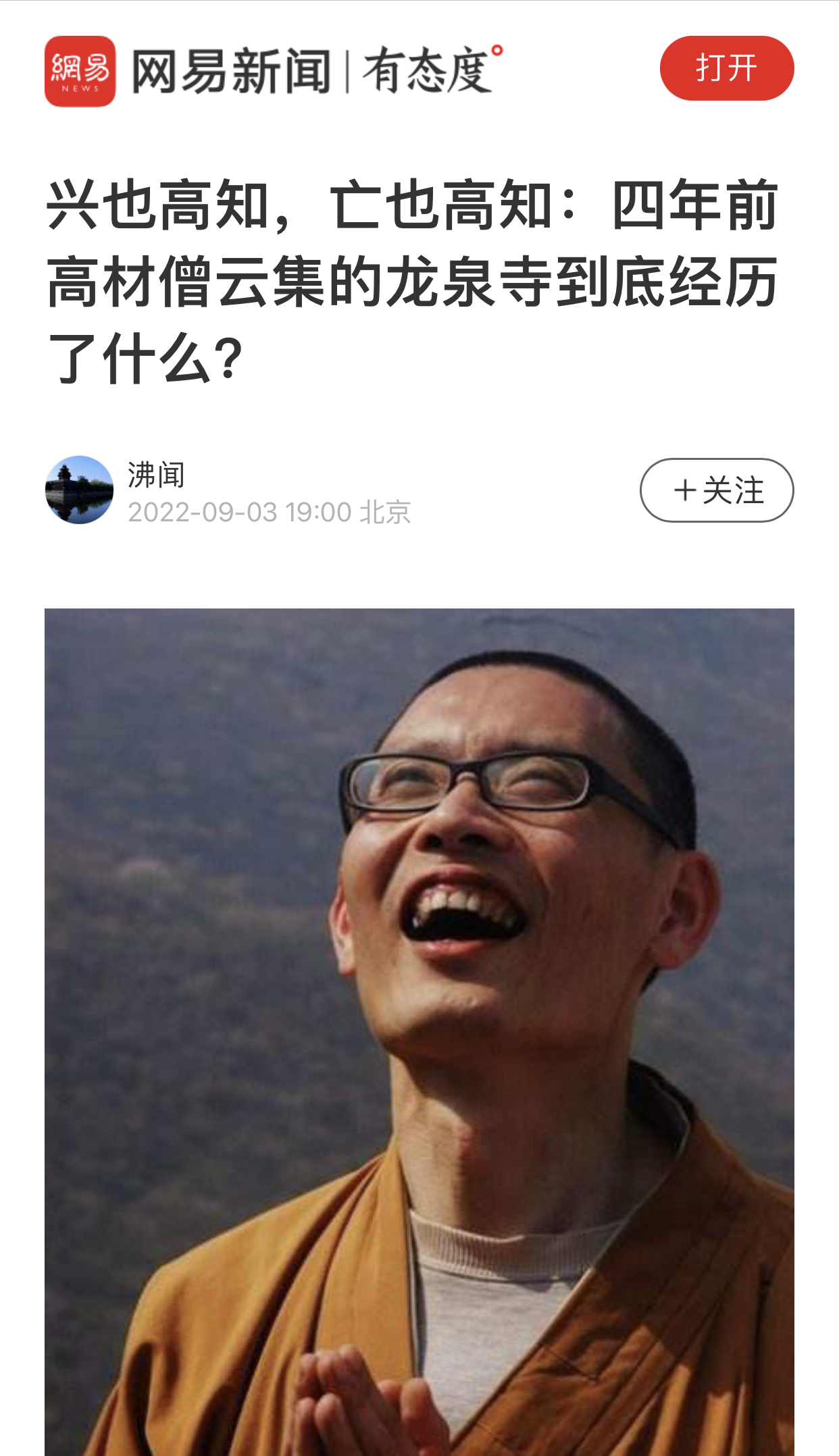This screenshot has width=839, height=1456.
Task: Tap the red 打开 button
Action: click(726, 68)
